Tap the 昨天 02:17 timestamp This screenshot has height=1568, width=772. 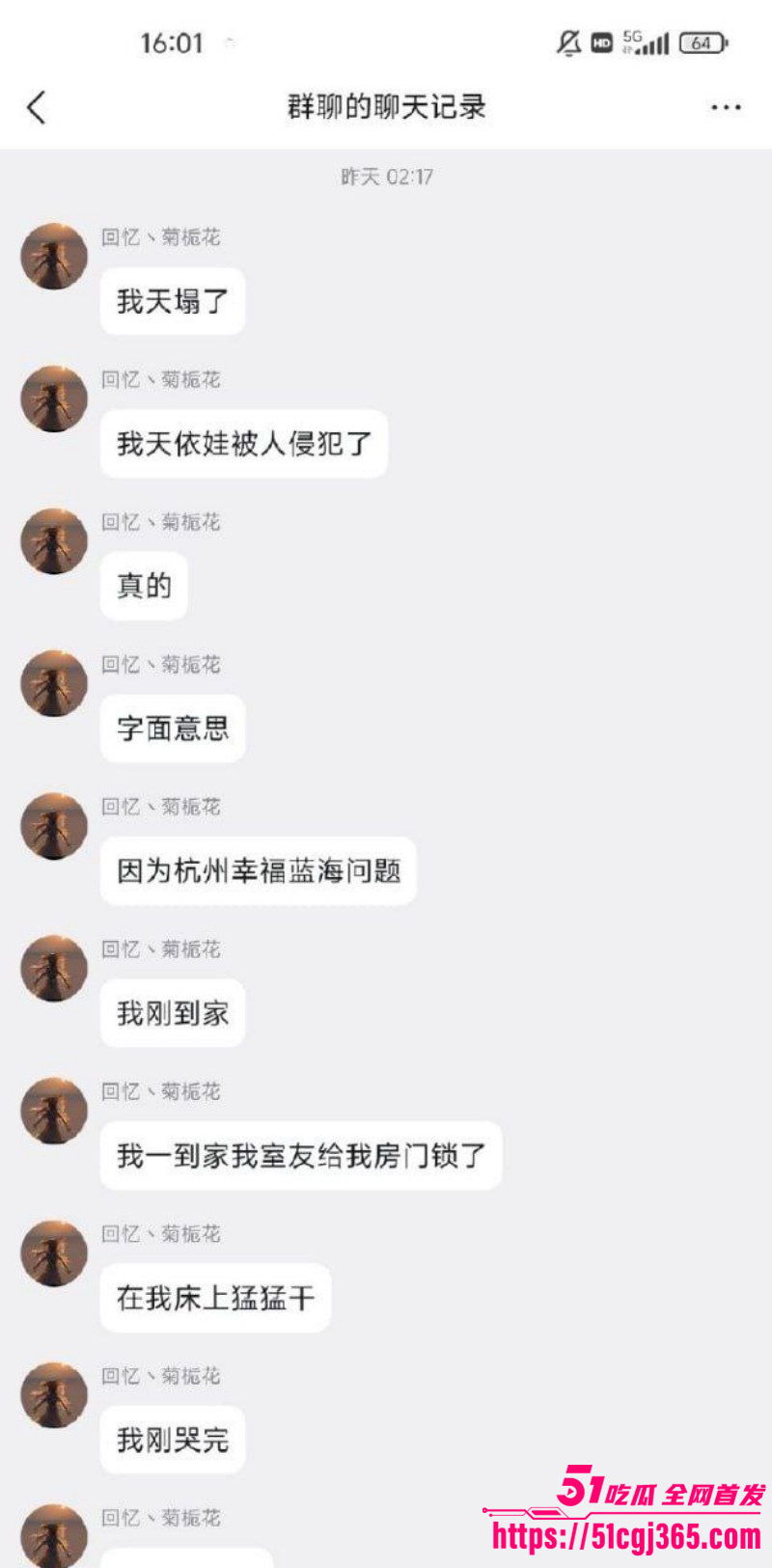(385, 177)
